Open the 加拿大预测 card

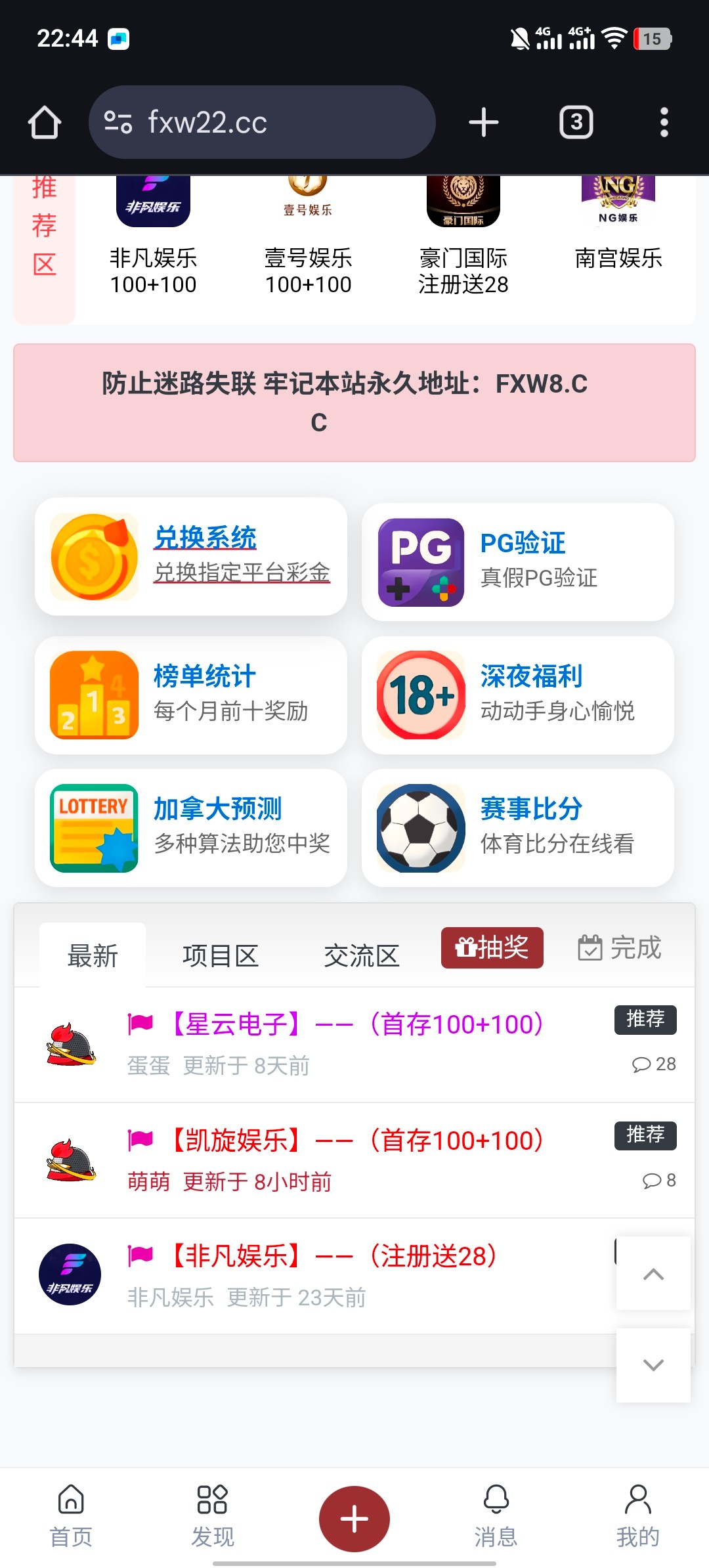(191, 828)
